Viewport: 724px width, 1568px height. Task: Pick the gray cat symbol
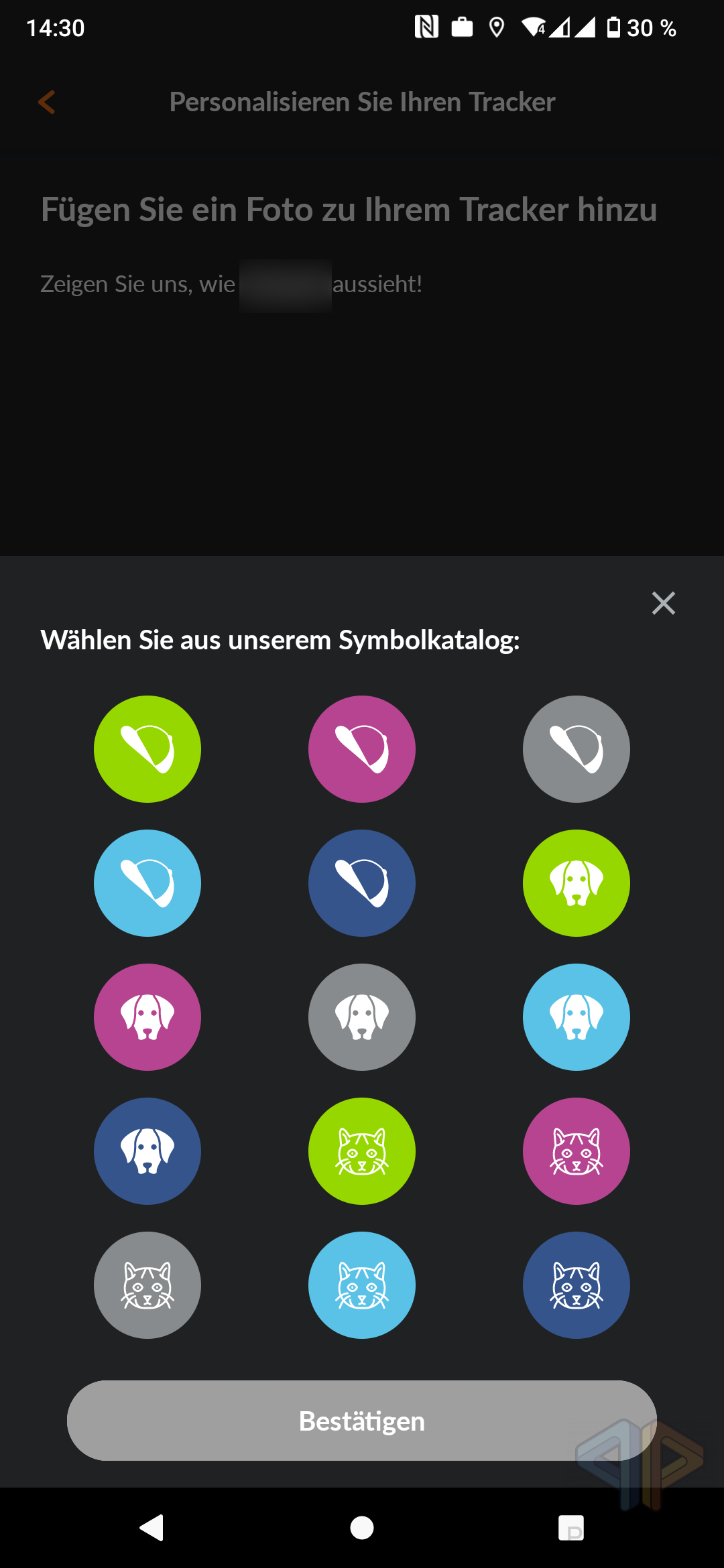[x=147, y=1285]
